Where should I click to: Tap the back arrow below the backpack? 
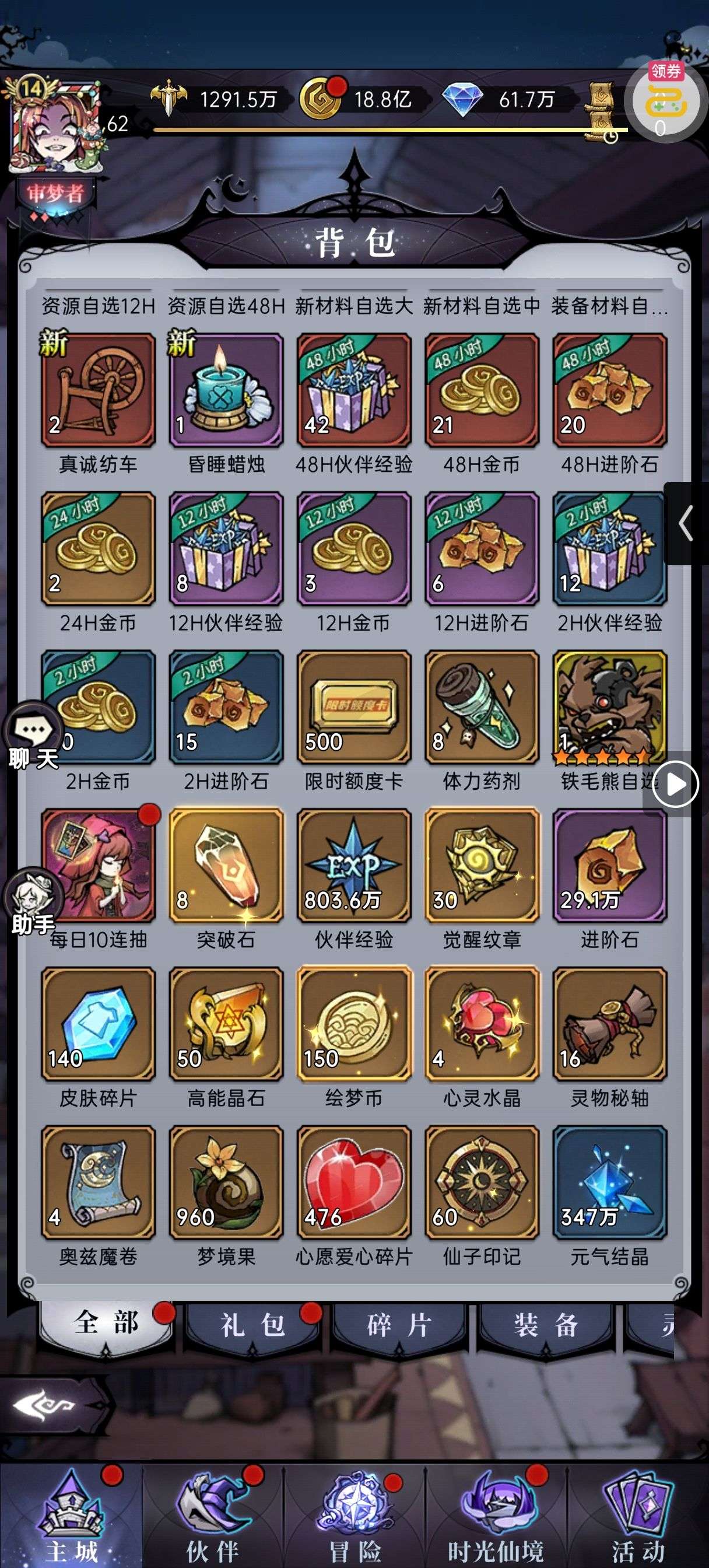pyautogui.click(x=45, y=1406)
